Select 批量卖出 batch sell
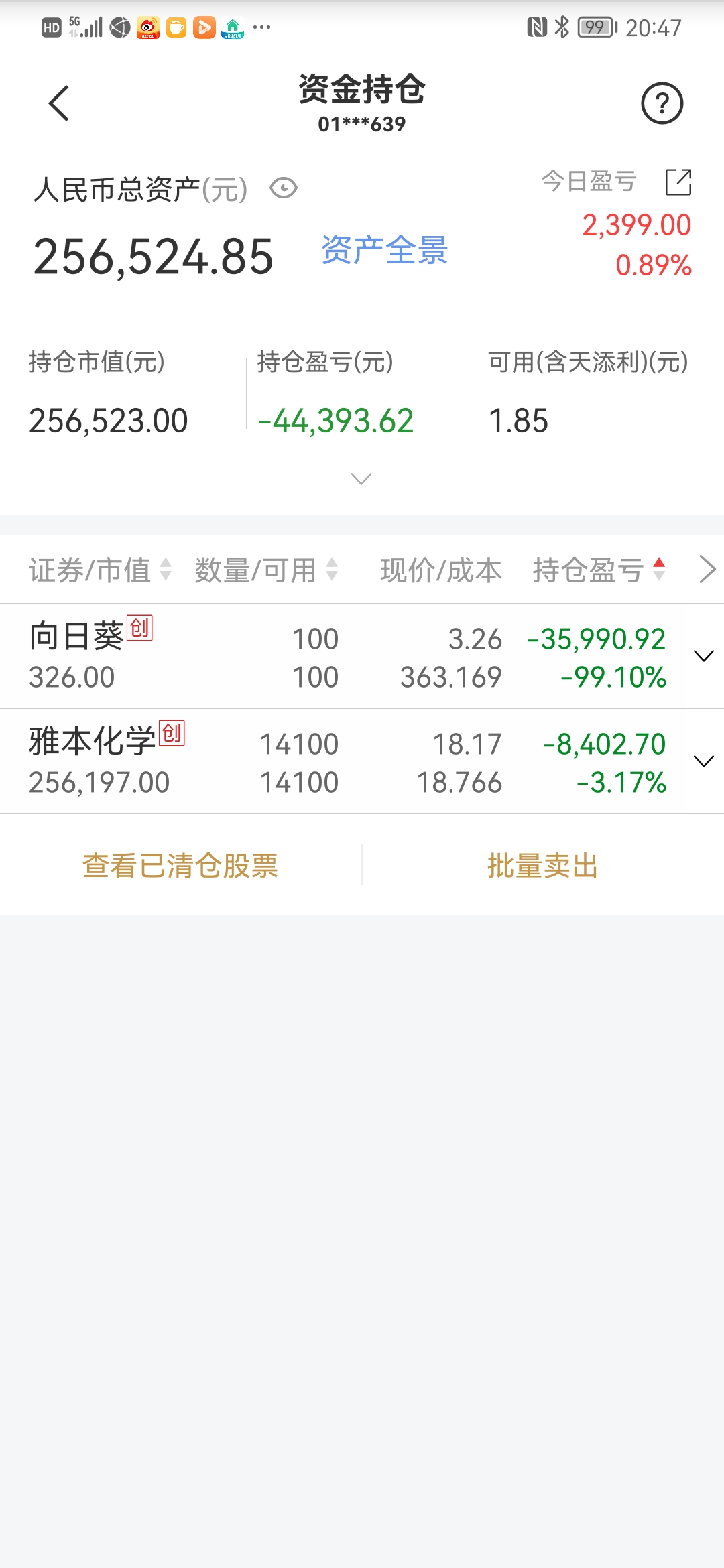Image resolution: width=724 pixels, height=1568 pixels. pos(542,865)
